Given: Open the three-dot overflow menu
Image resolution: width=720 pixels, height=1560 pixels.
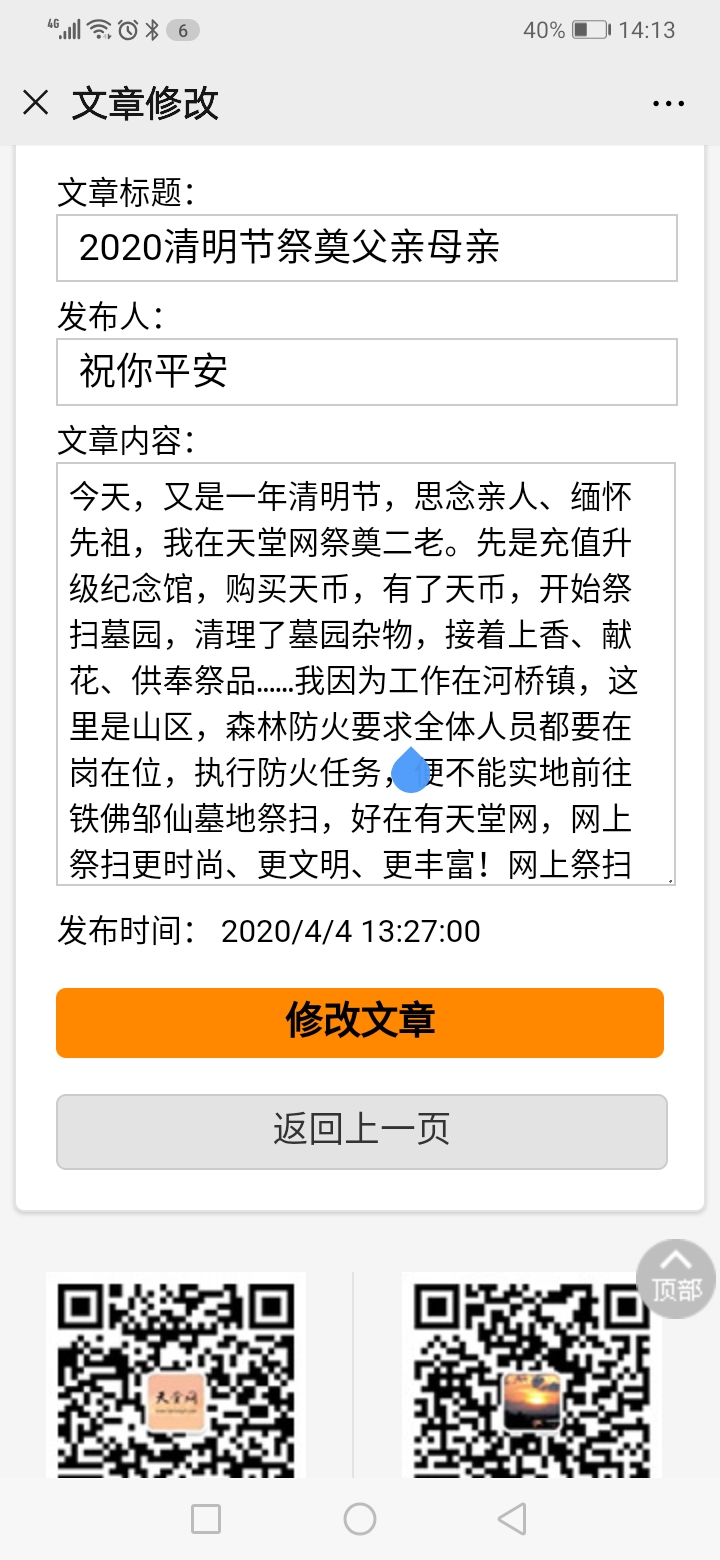Looking at the screenshot, I should [668, 103].
